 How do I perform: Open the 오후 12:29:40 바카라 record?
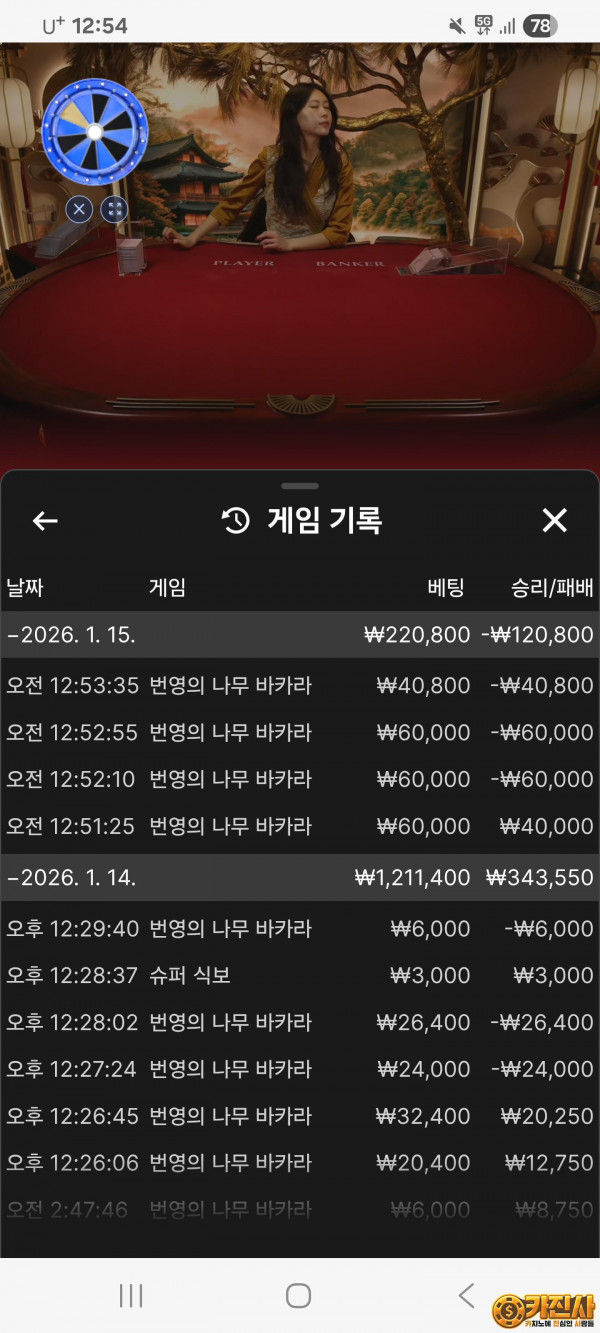click(x=300, y=929)
